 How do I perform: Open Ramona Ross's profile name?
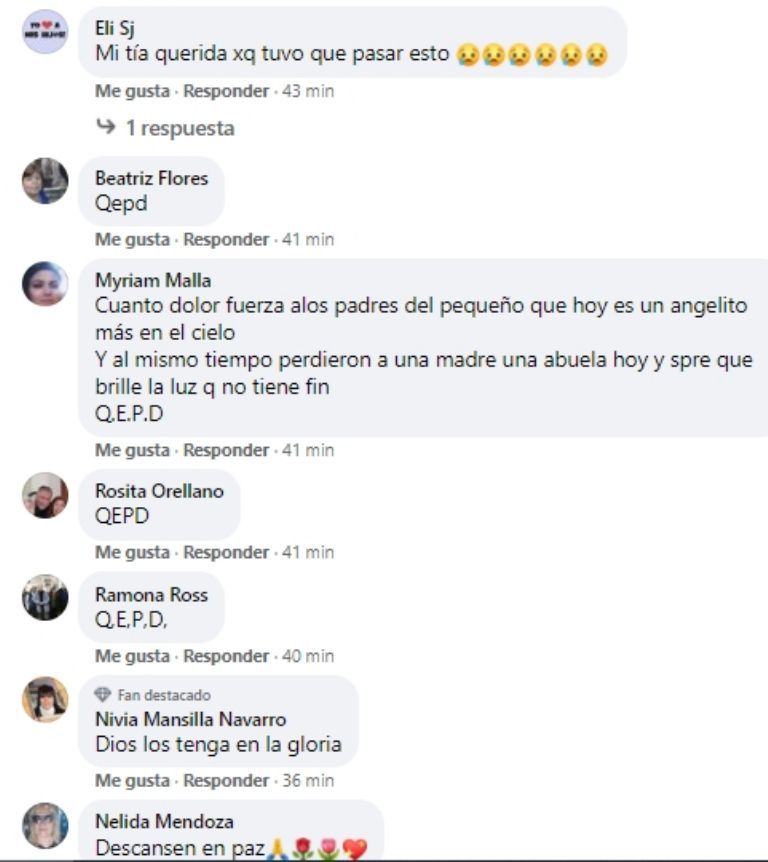pos(151,595)
